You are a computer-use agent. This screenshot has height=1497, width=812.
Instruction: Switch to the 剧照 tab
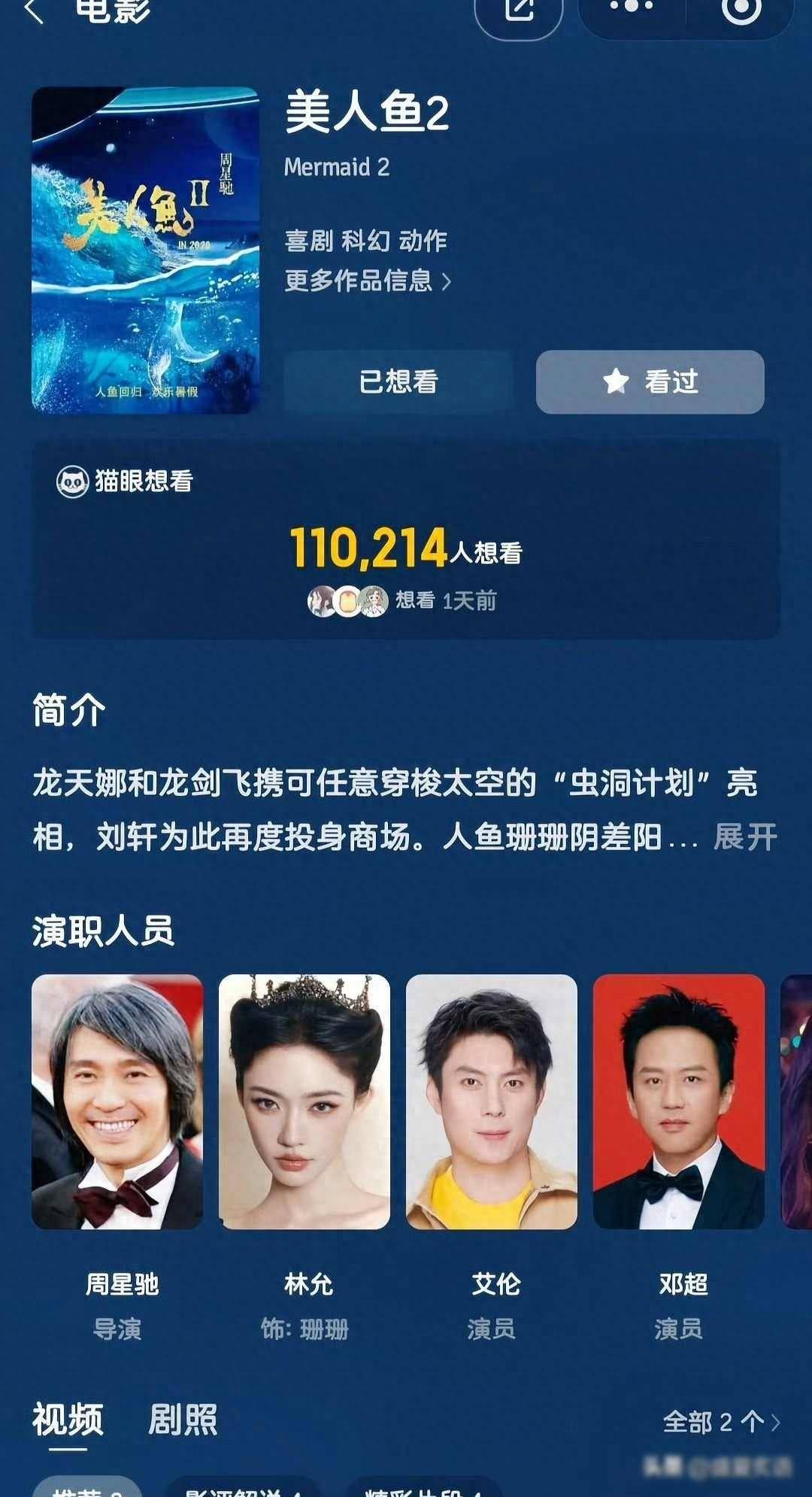coord(183,1420)
